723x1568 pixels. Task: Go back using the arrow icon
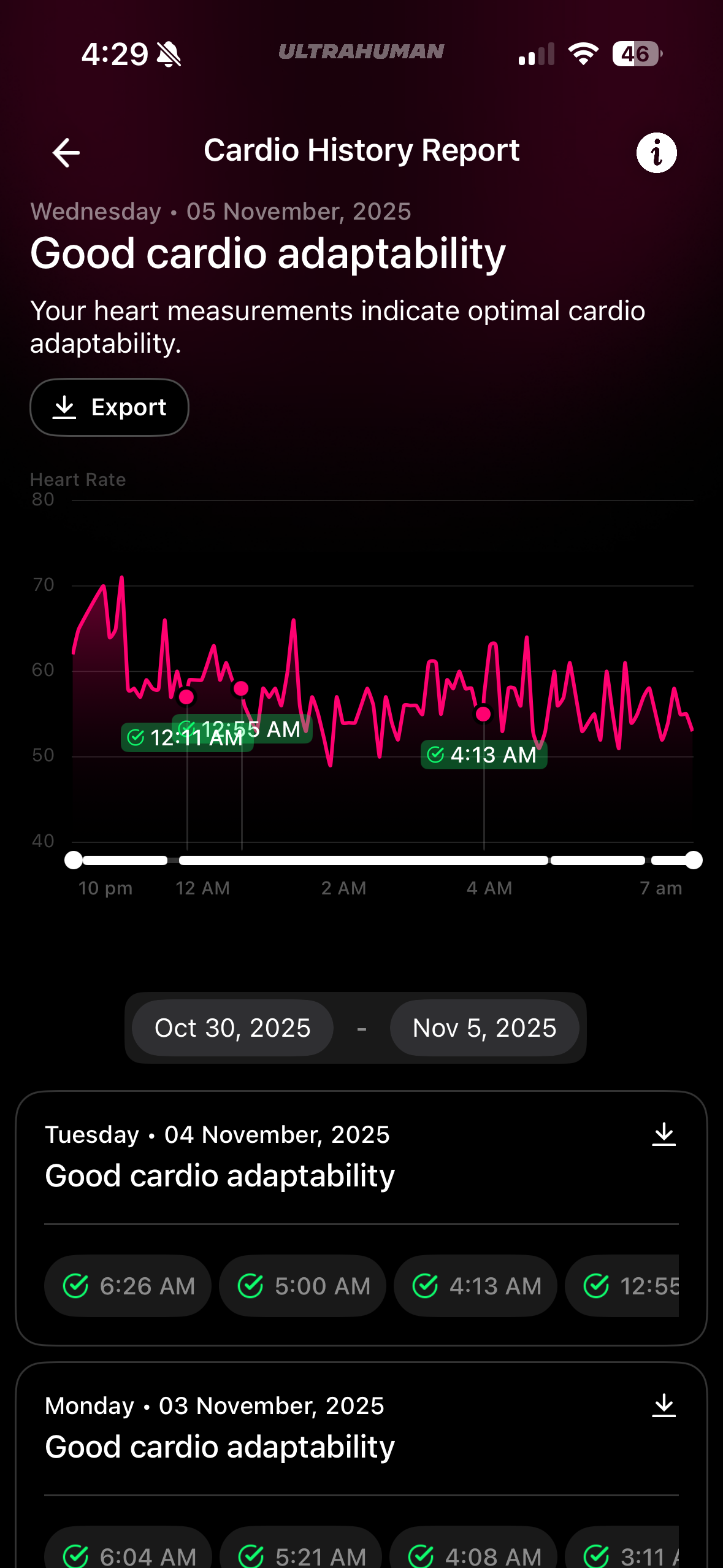[66, 152]
